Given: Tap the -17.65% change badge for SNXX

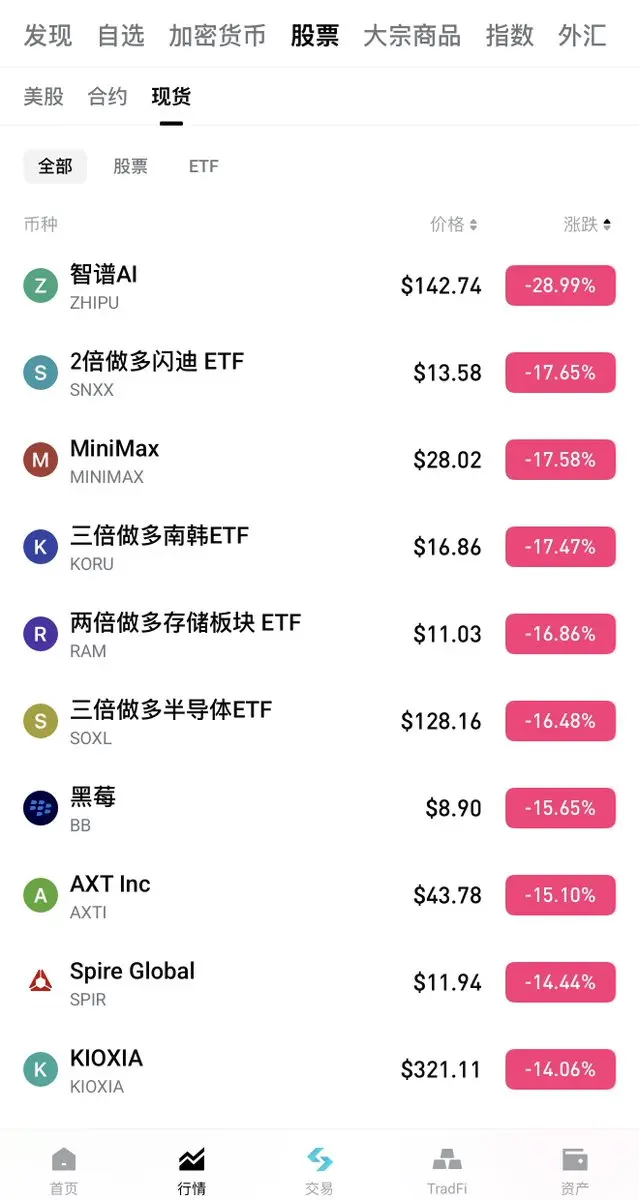Looking at the screenshot, I should (560, 373).
